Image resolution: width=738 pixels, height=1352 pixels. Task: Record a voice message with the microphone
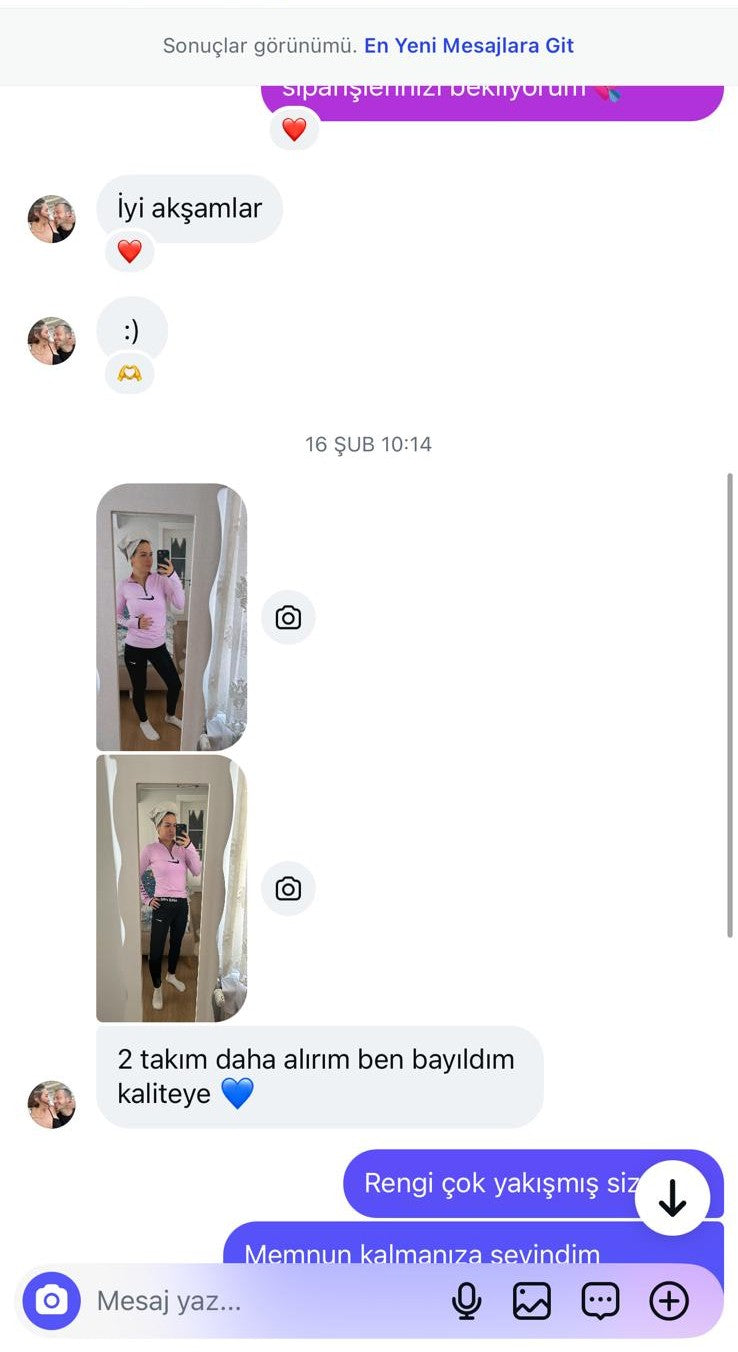click(x=466, y=1301)
